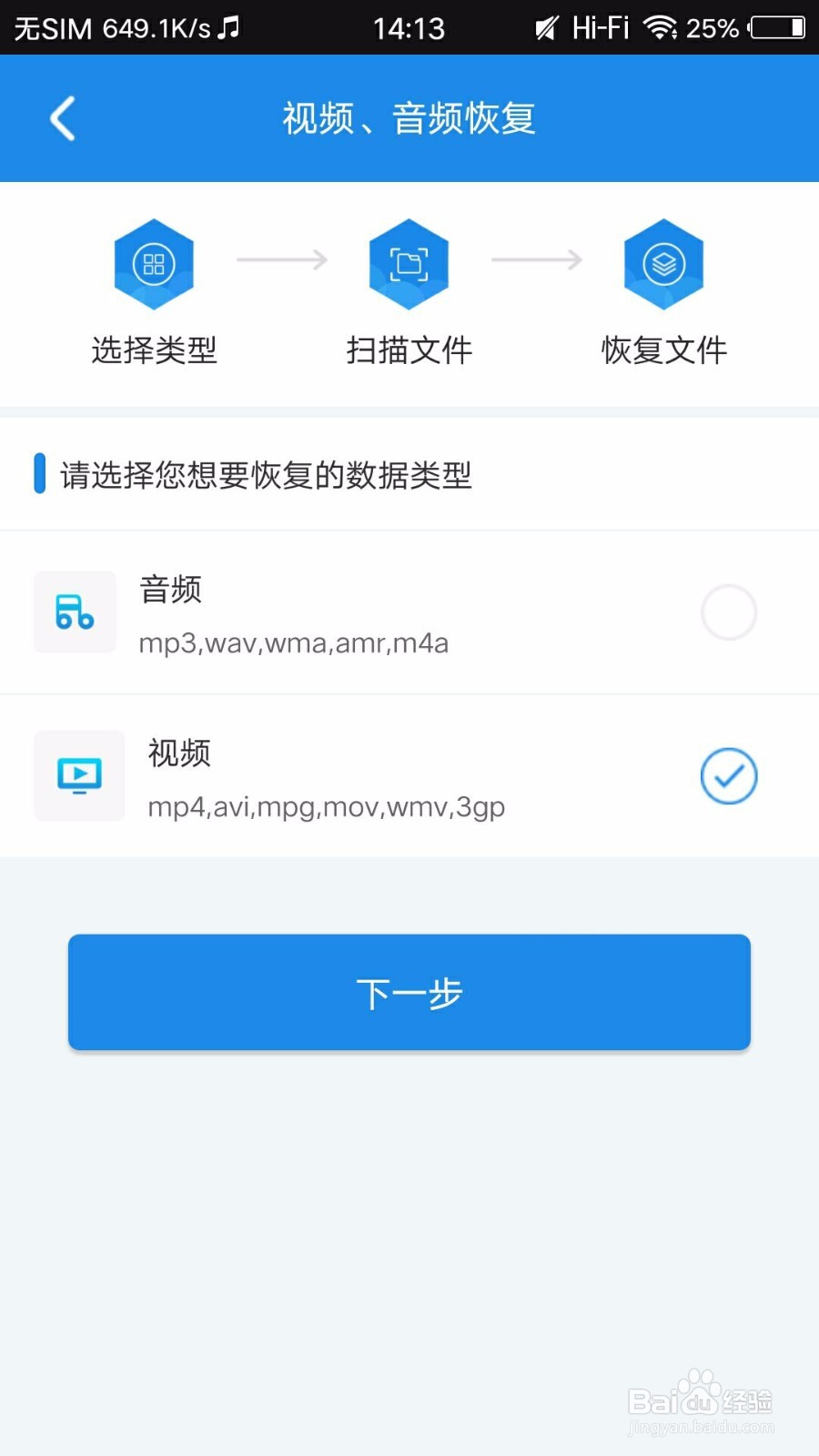The width and height of the screenshot is (819, 1456).
Task: Open the 视频、音频恢复 title area
Action: point(409,118)
